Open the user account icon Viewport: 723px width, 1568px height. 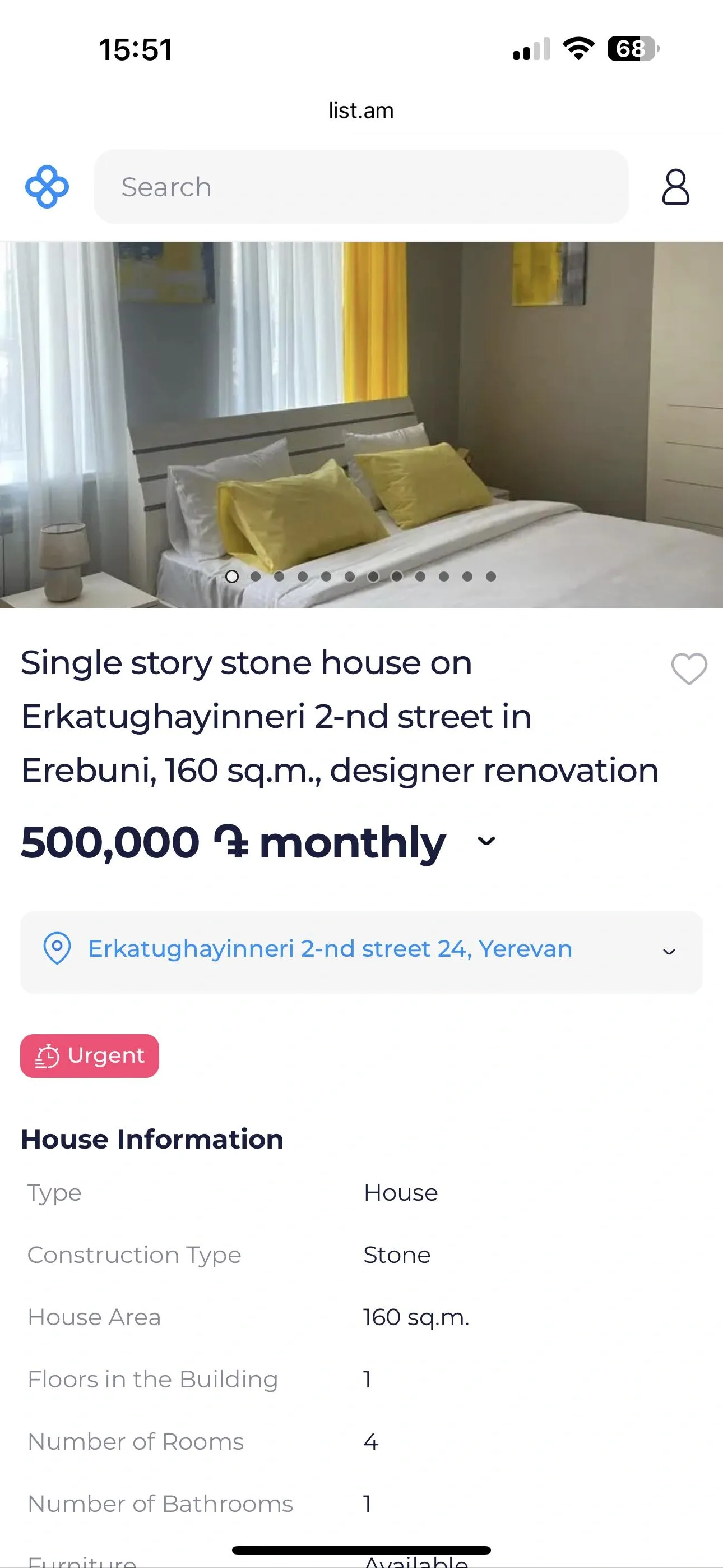click(x=675, y=186)
